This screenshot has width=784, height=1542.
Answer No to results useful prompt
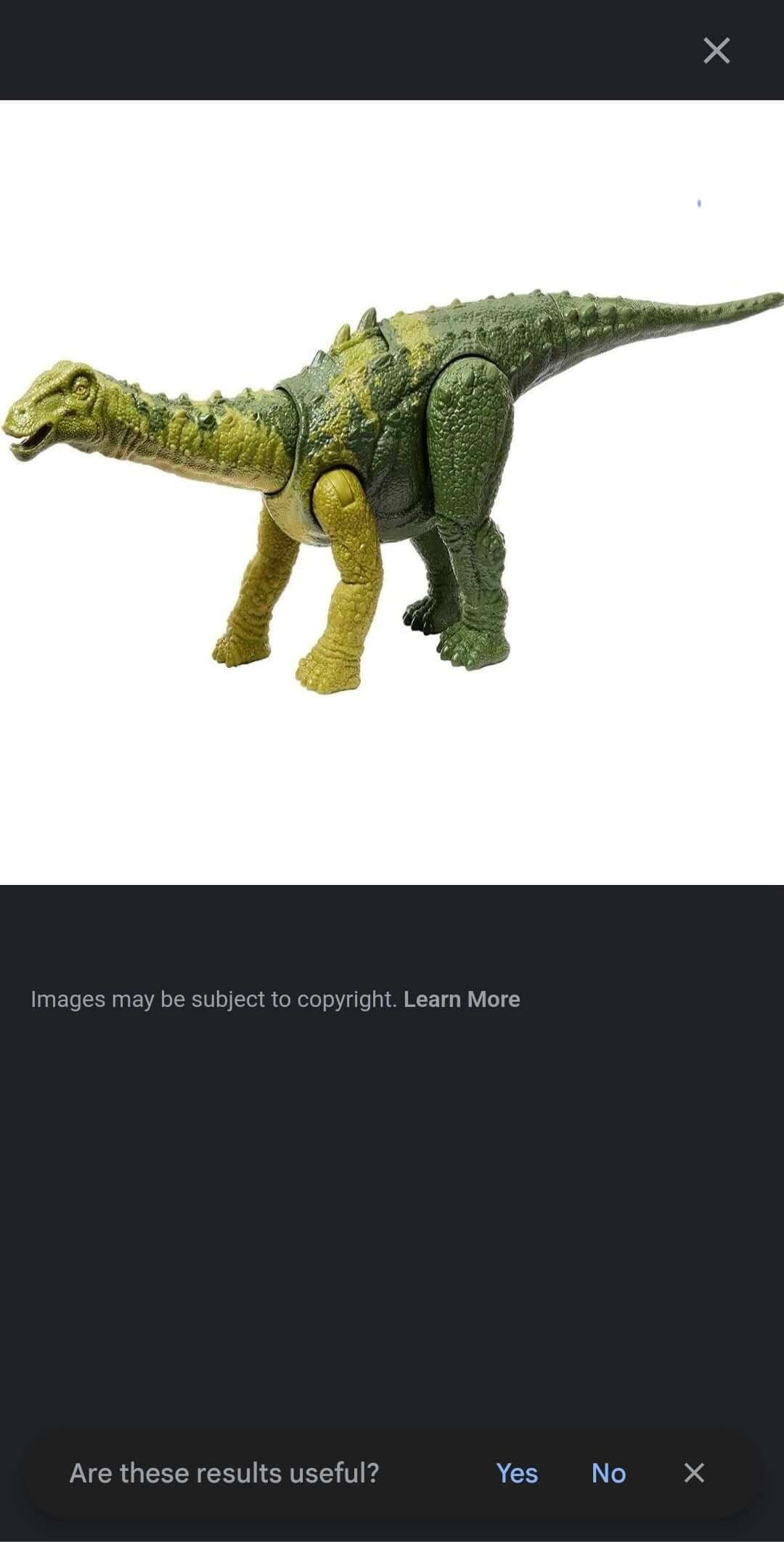(608, 1473)
